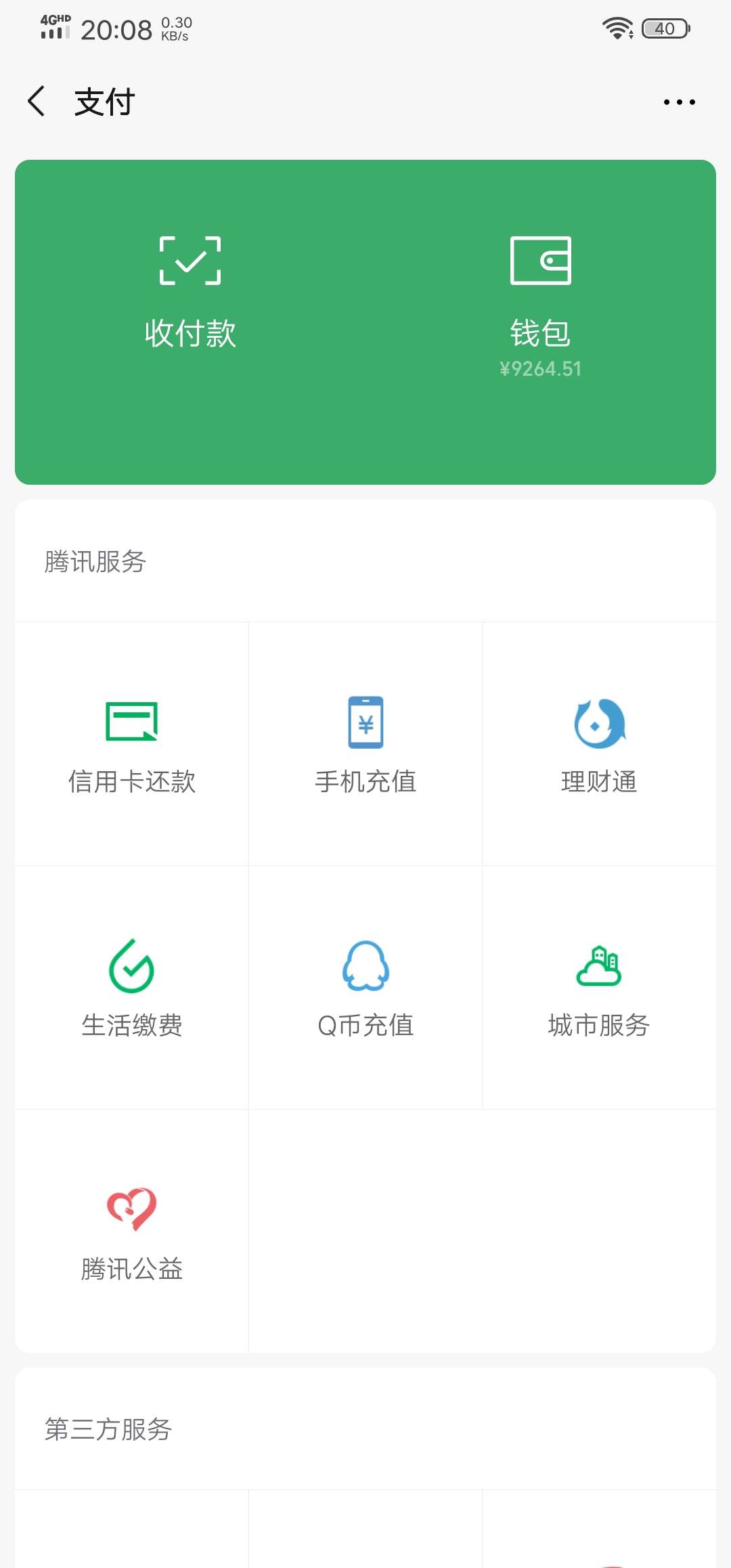731x1568 pixels.
Task: Choose Q币充值 option
Action: pyautogui.click(x=365, y=987)
